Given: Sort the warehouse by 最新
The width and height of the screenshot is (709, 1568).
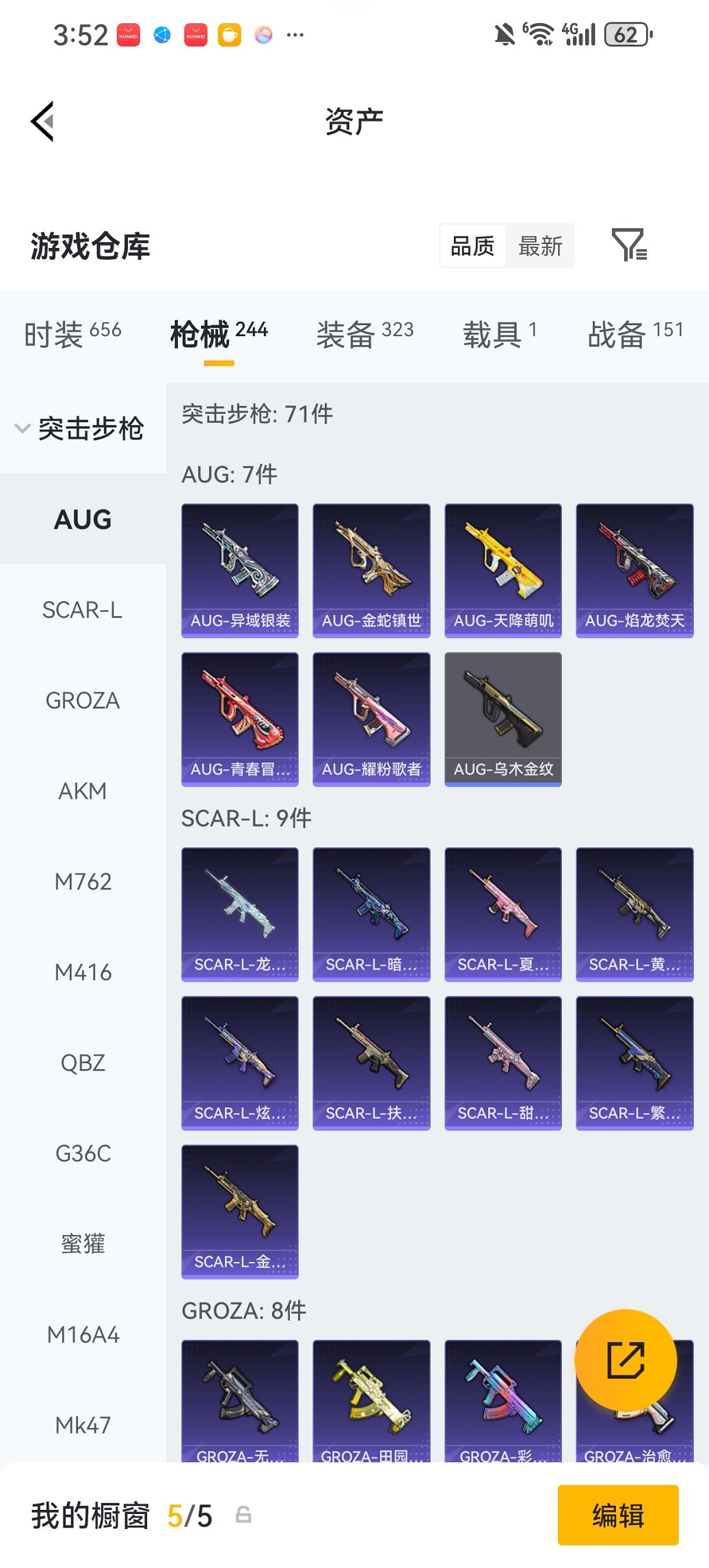Looking at the screenshot, I should [539, 246].
